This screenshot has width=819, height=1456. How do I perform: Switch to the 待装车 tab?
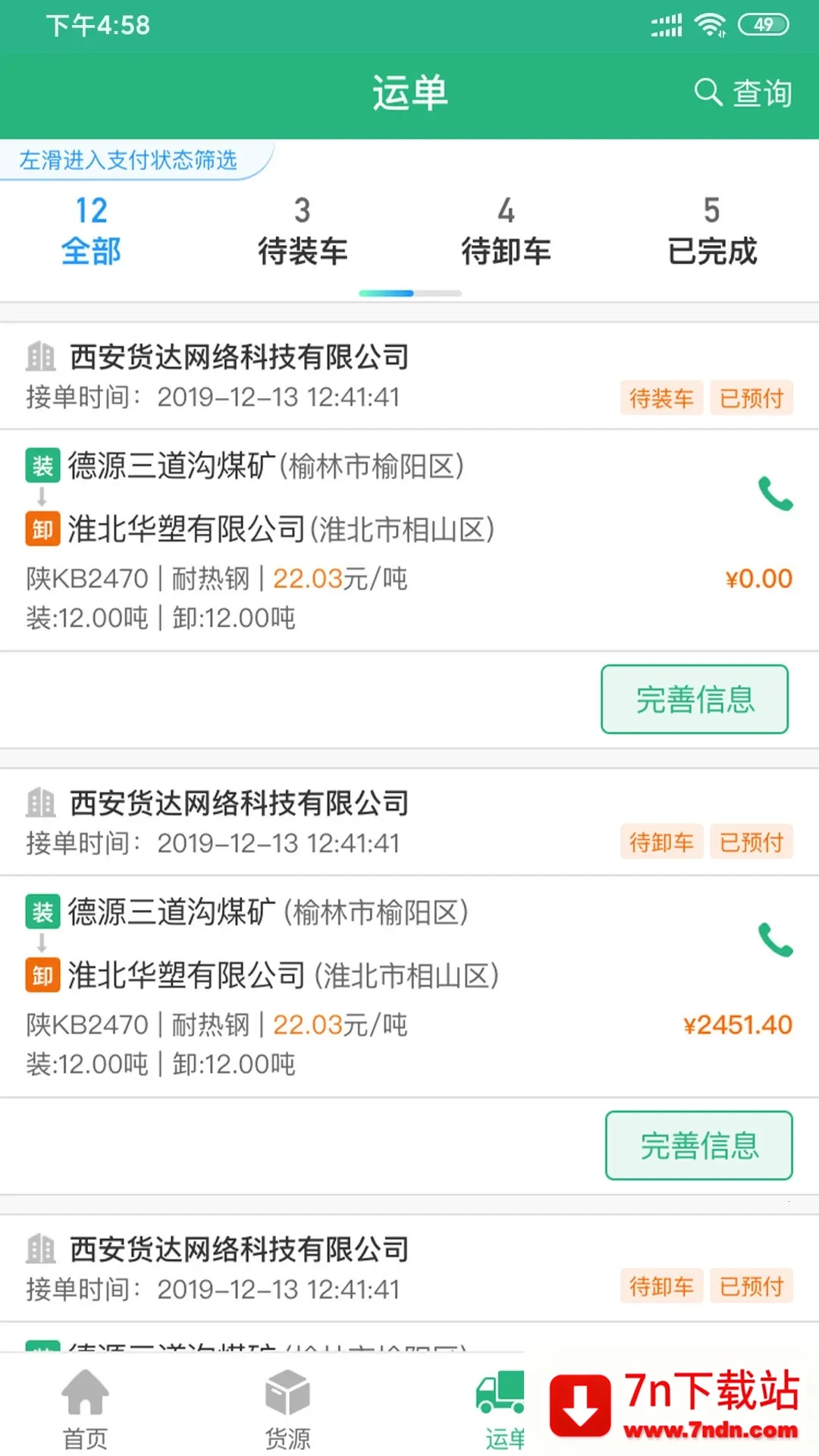click(x=302, y=231)
